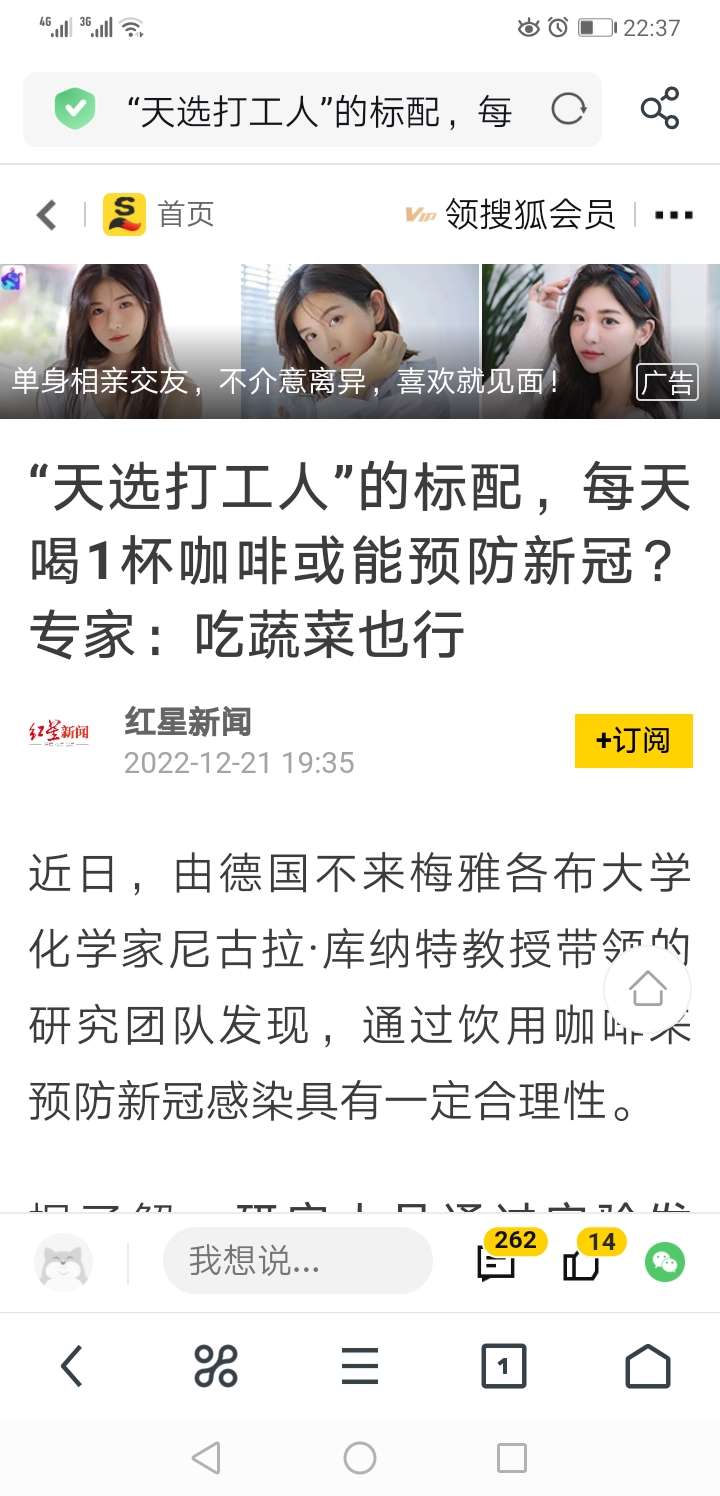Screen dimensions: 720x1496
Task: Subscribe with the +订阅 button
Action: coord(633,741)
